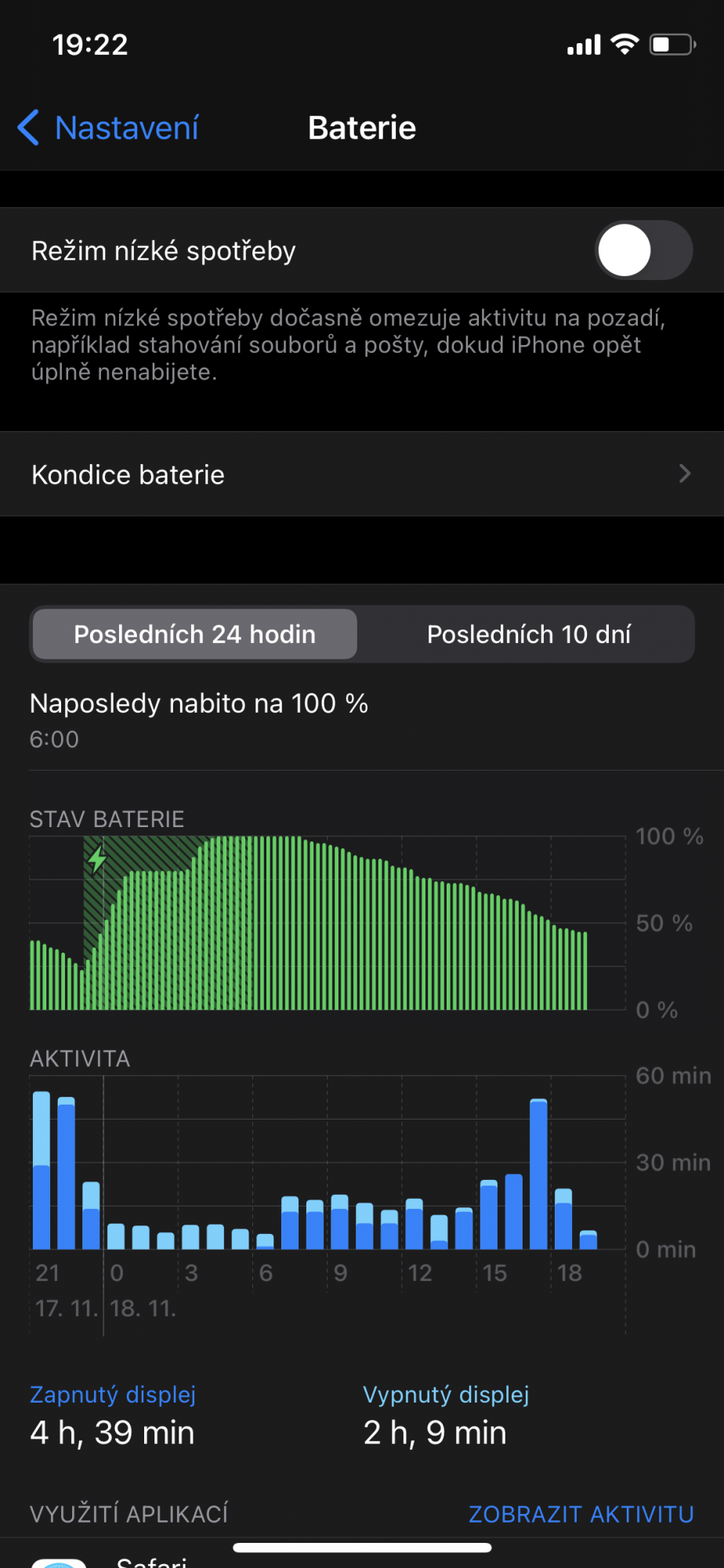Switch to Posledních 10 dní
This screenshot has width=724, height=1568.
(x=528, y=634)
